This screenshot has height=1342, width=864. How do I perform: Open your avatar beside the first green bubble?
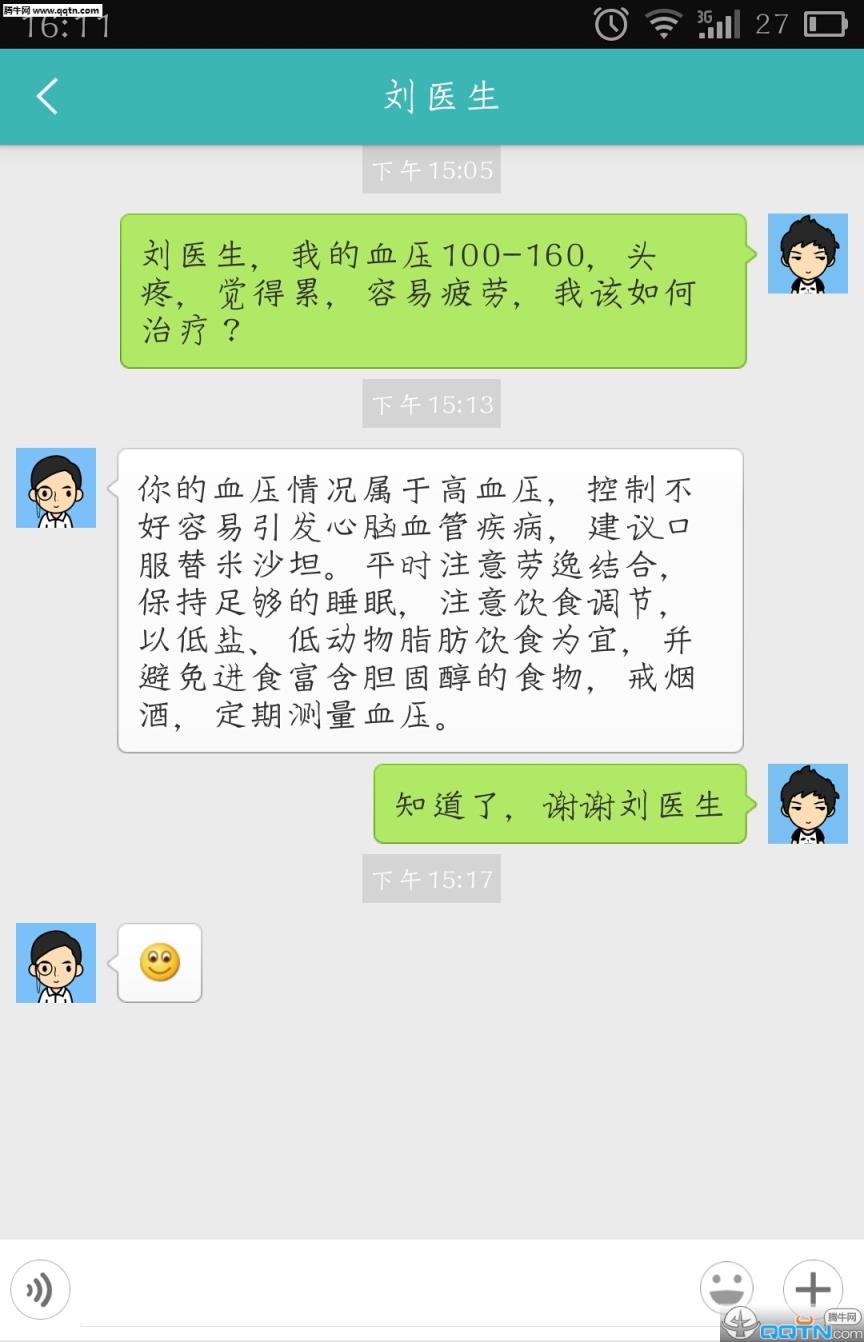tap(808, 253)
